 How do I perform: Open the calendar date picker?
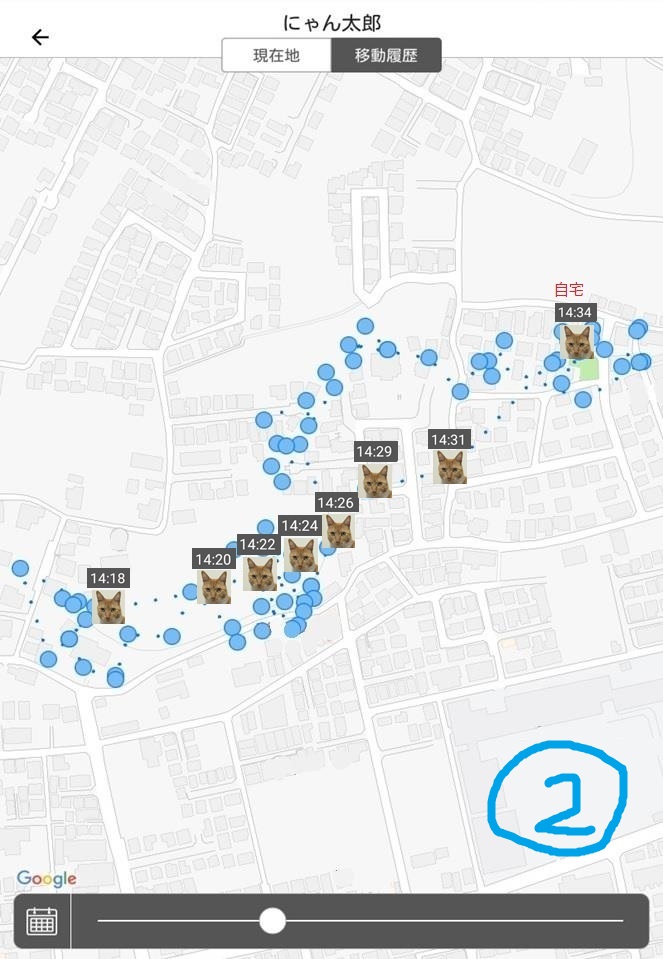(42, 921)
